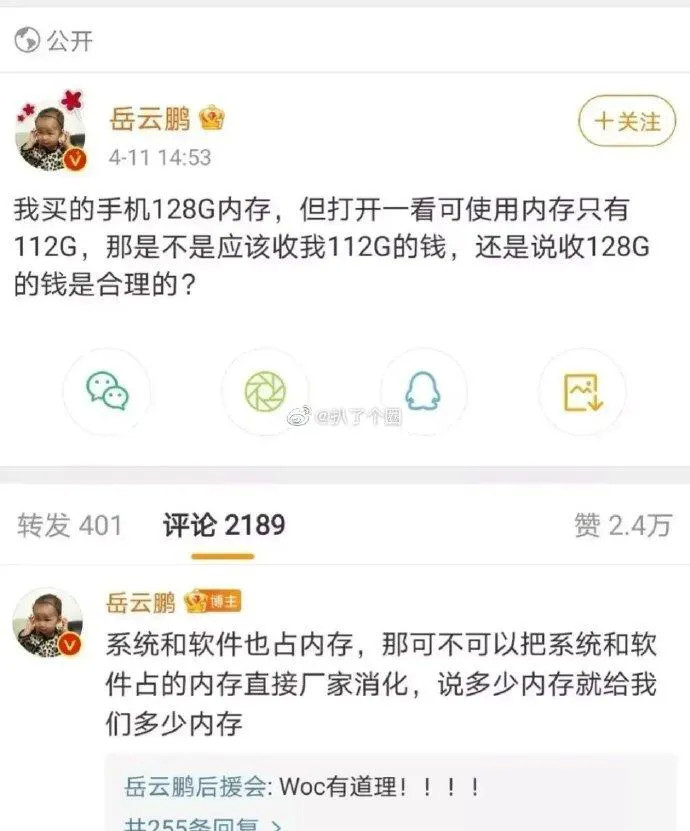View the 赞 list
Screen dimensions: 690x831
[x=623, y=525]
